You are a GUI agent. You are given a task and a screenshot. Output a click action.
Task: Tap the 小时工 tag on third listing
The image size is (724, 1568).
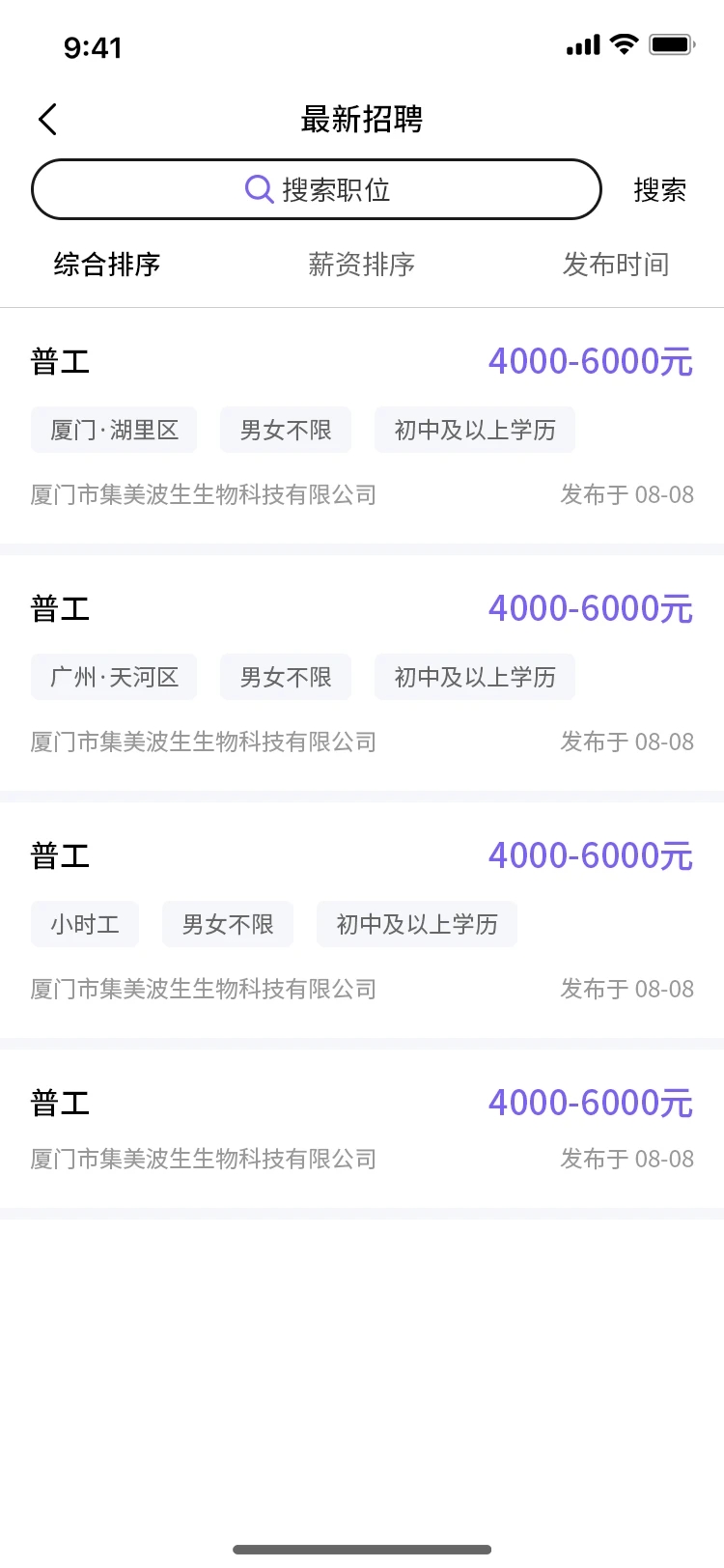84,924
